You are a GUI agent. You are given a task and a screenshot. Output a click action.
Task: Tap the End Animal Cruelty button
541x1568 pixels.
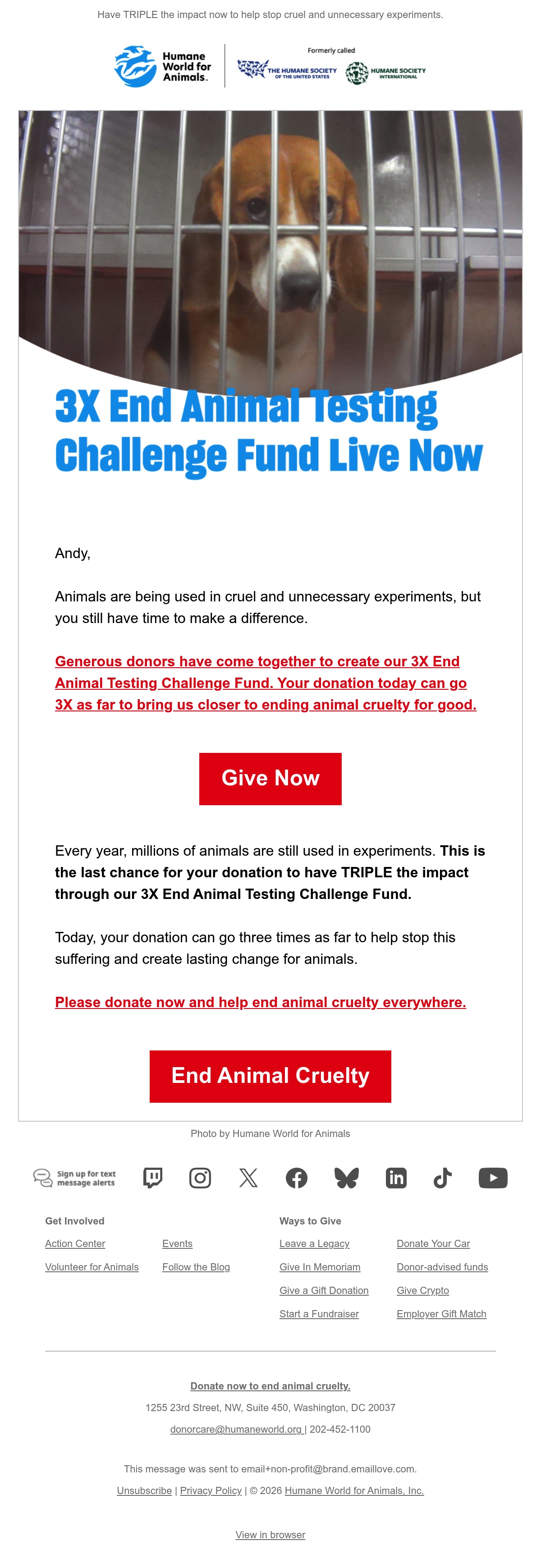(270, 1076)
